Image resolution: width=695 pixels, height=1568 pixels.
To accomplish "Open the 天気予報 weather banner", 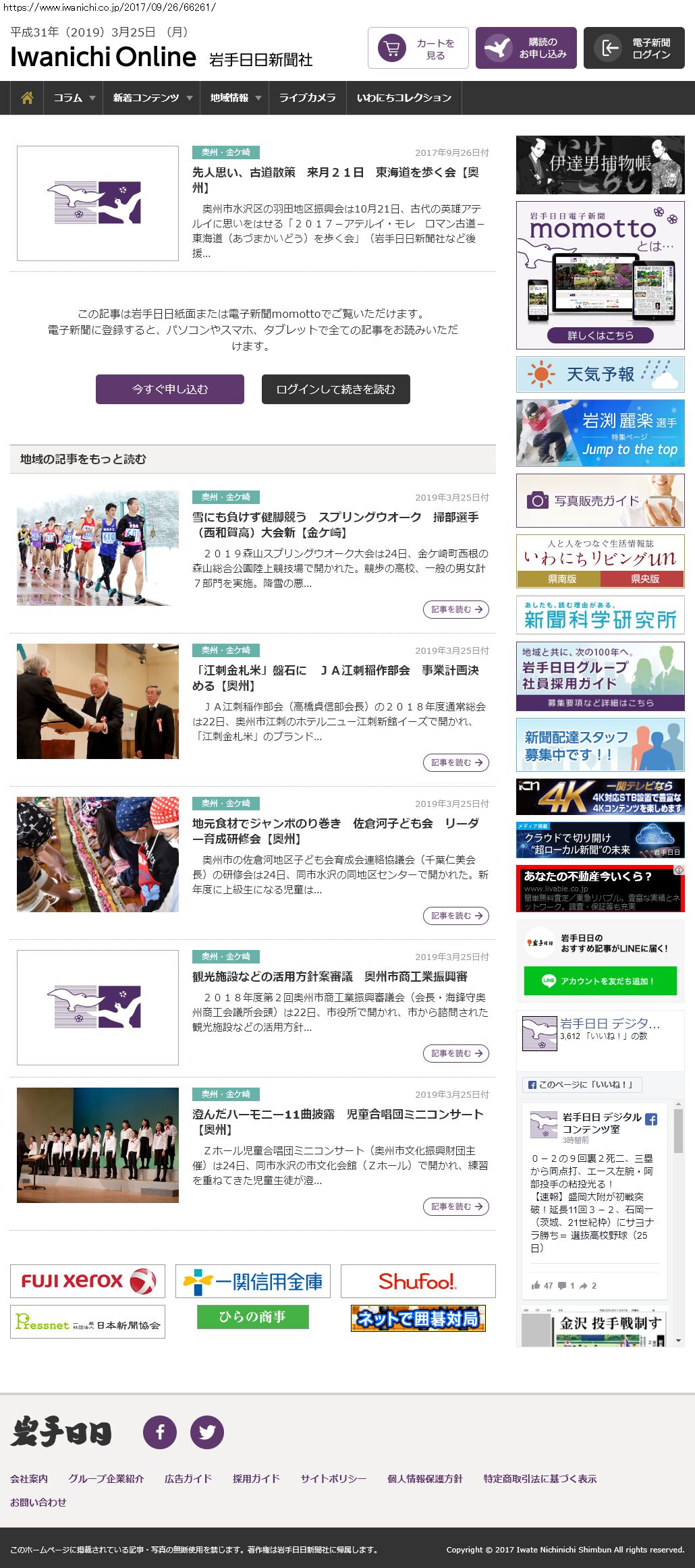I will (x=600, y=374).
